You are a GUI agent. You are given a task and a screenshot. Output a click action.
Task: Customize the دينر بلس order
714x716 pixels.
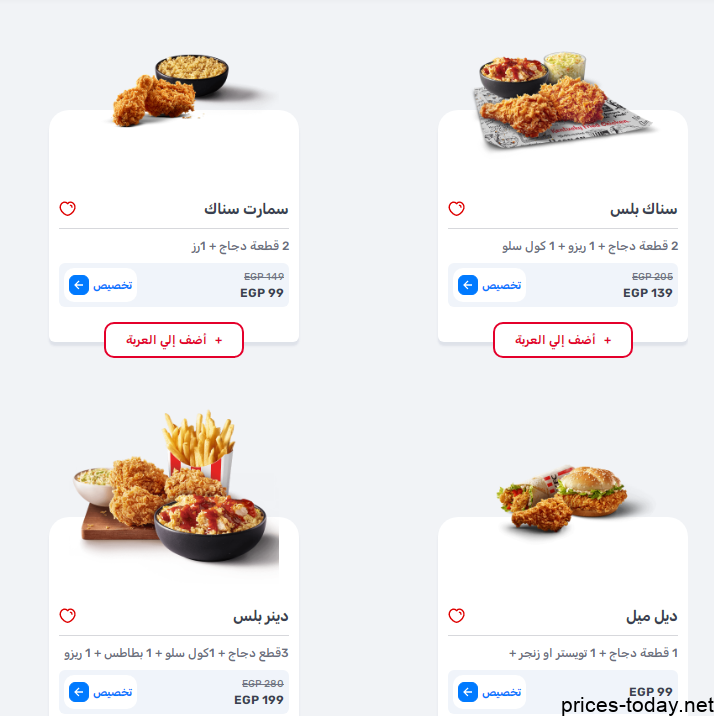(102, 691)
